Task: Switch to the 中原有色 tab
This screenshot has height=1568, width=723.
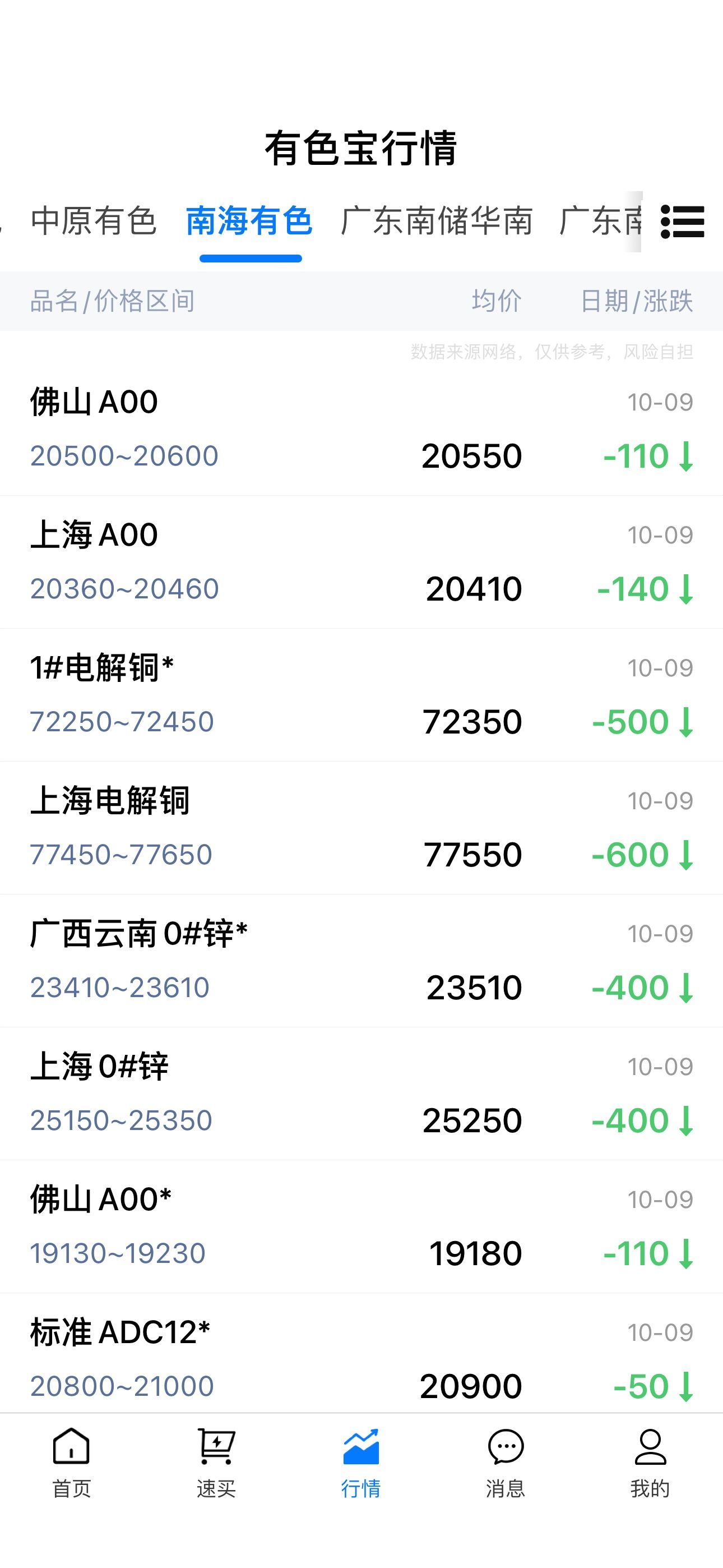Action: (x=94, y=220)
